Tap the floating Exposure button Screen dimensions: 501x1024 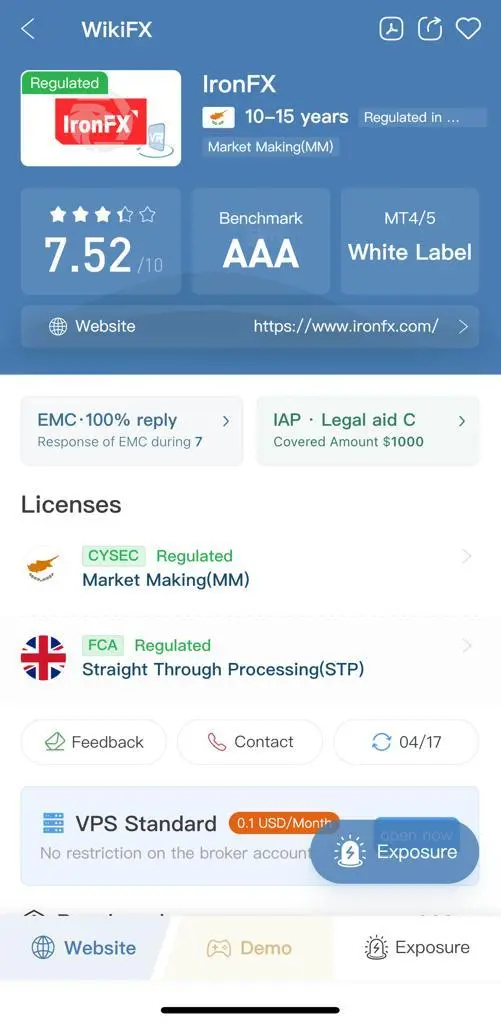(395, 852)
